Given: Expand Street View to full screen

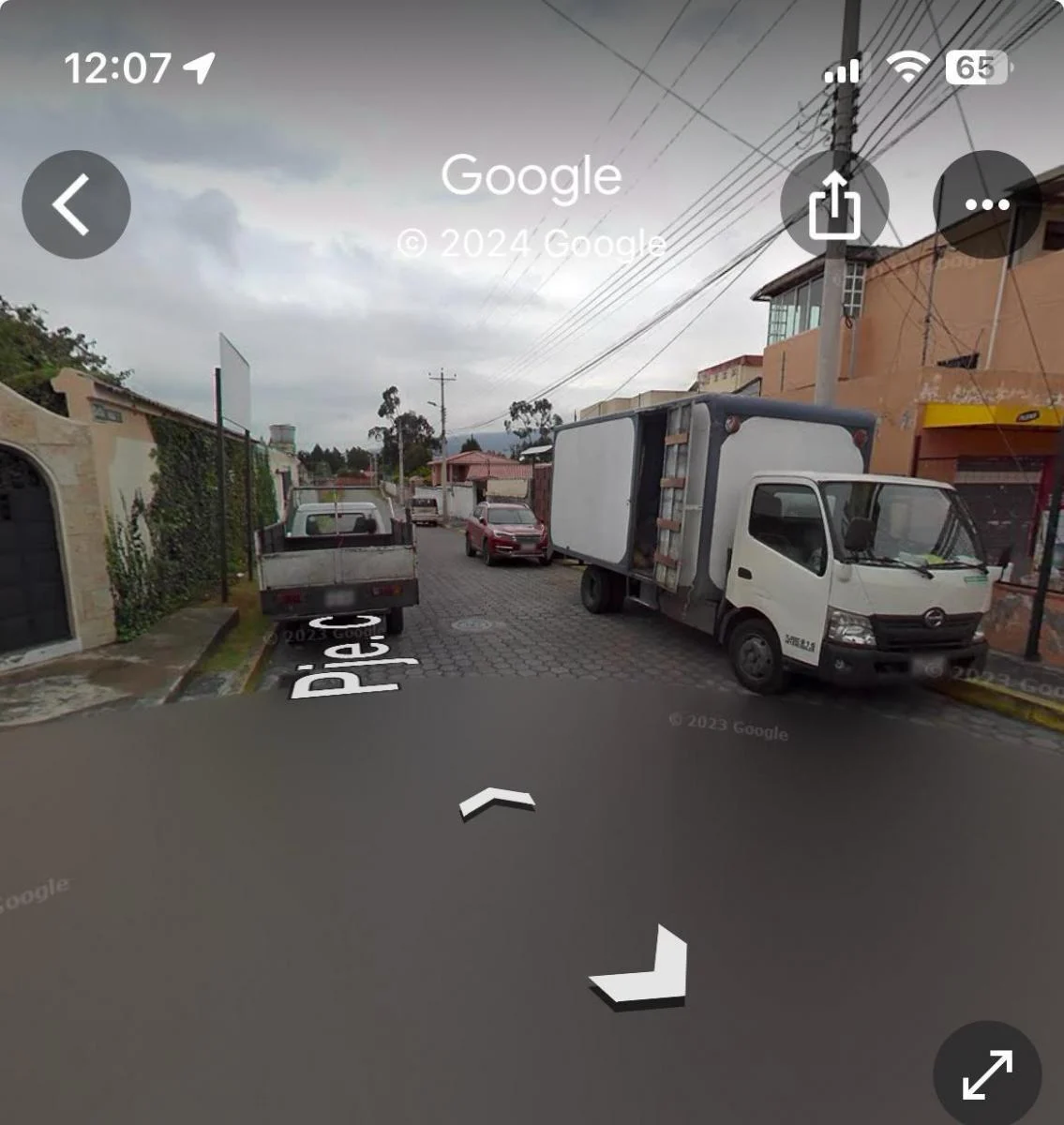Looking at the screenshot, I should tap(986, 1074).
